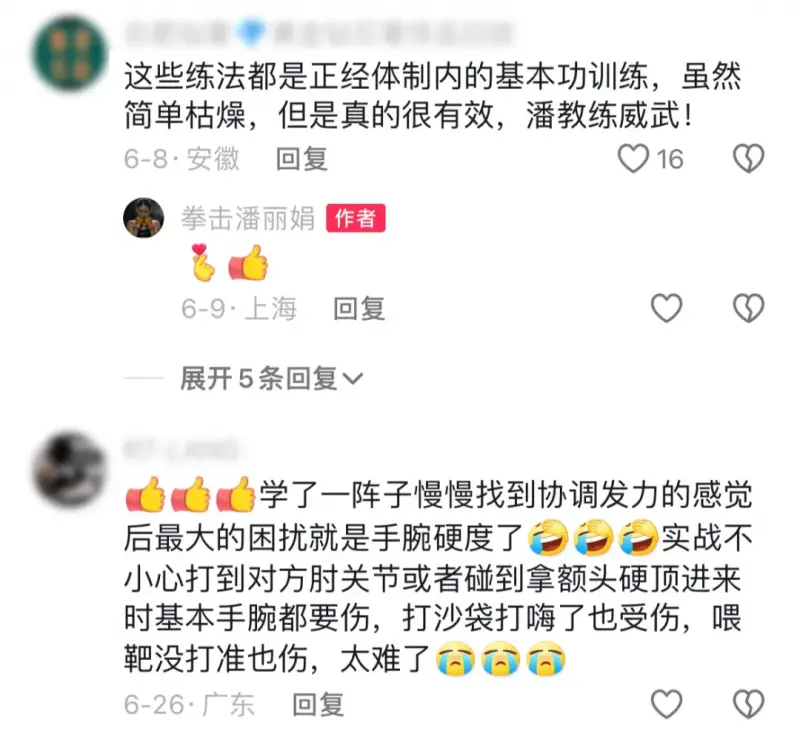Dislike the Anhui comment about basic training
This screenshot has height=740, width=800.
click(x=748, y=158)
